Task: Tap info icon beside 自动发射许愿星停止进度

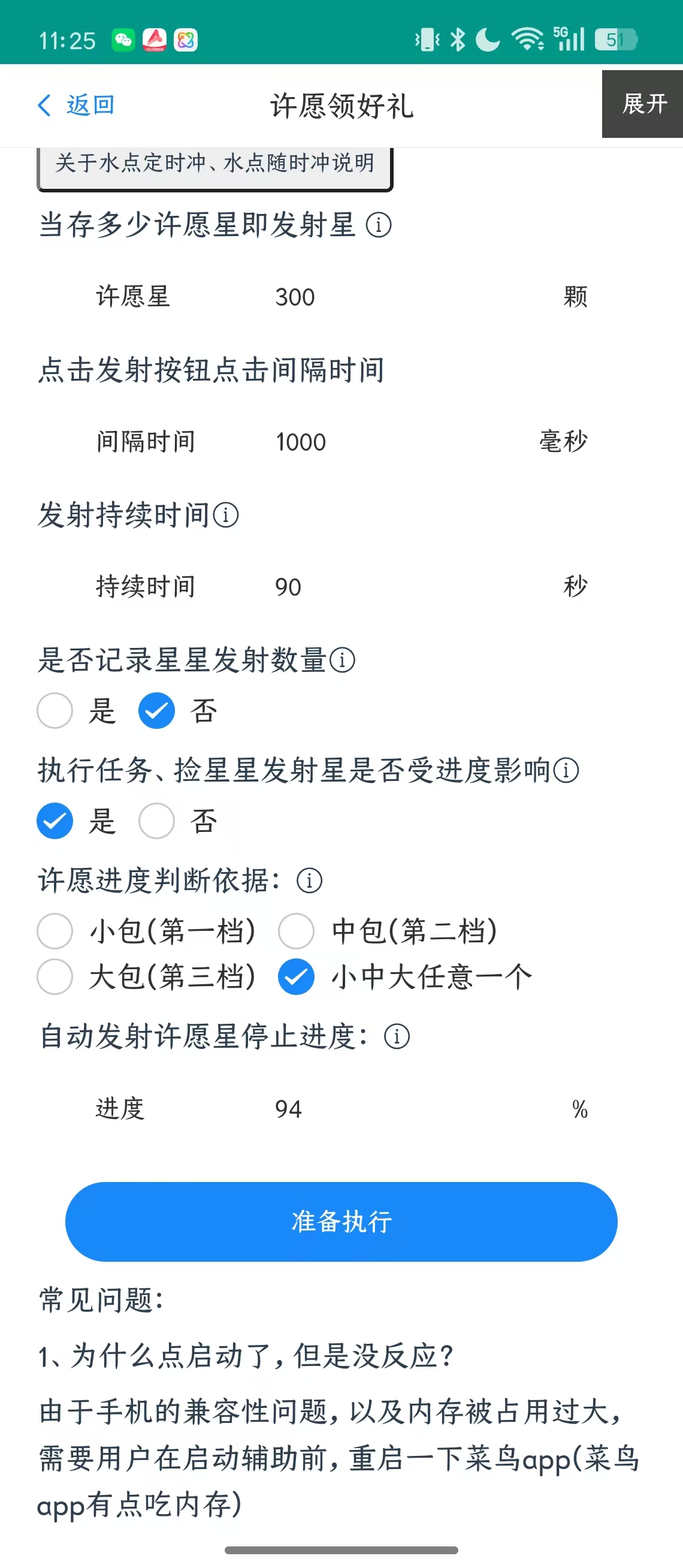Action: pos(397,1036)
